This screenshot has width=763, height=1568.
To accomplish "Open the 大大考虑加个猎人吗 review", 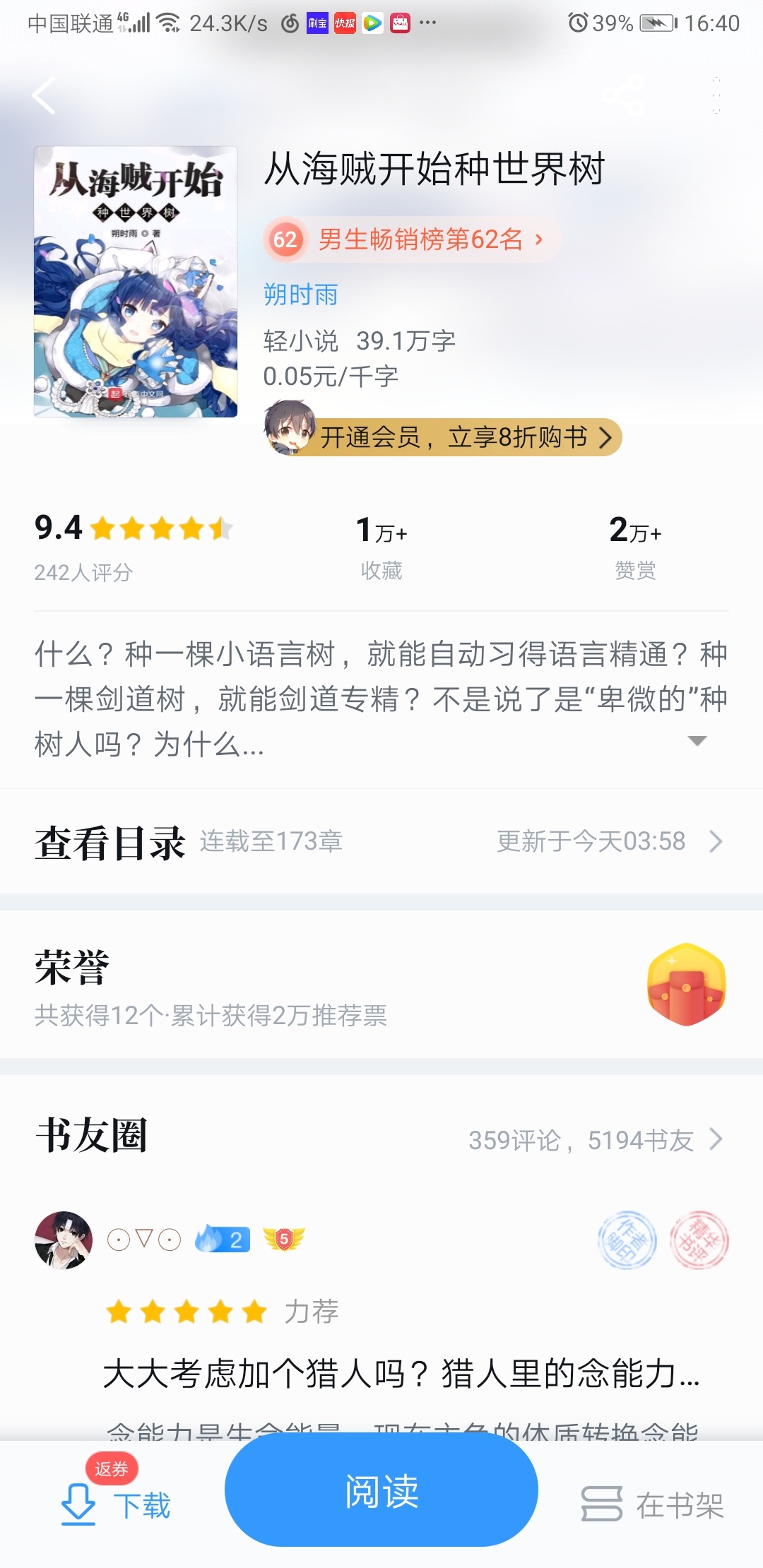I will (401, 1374).
